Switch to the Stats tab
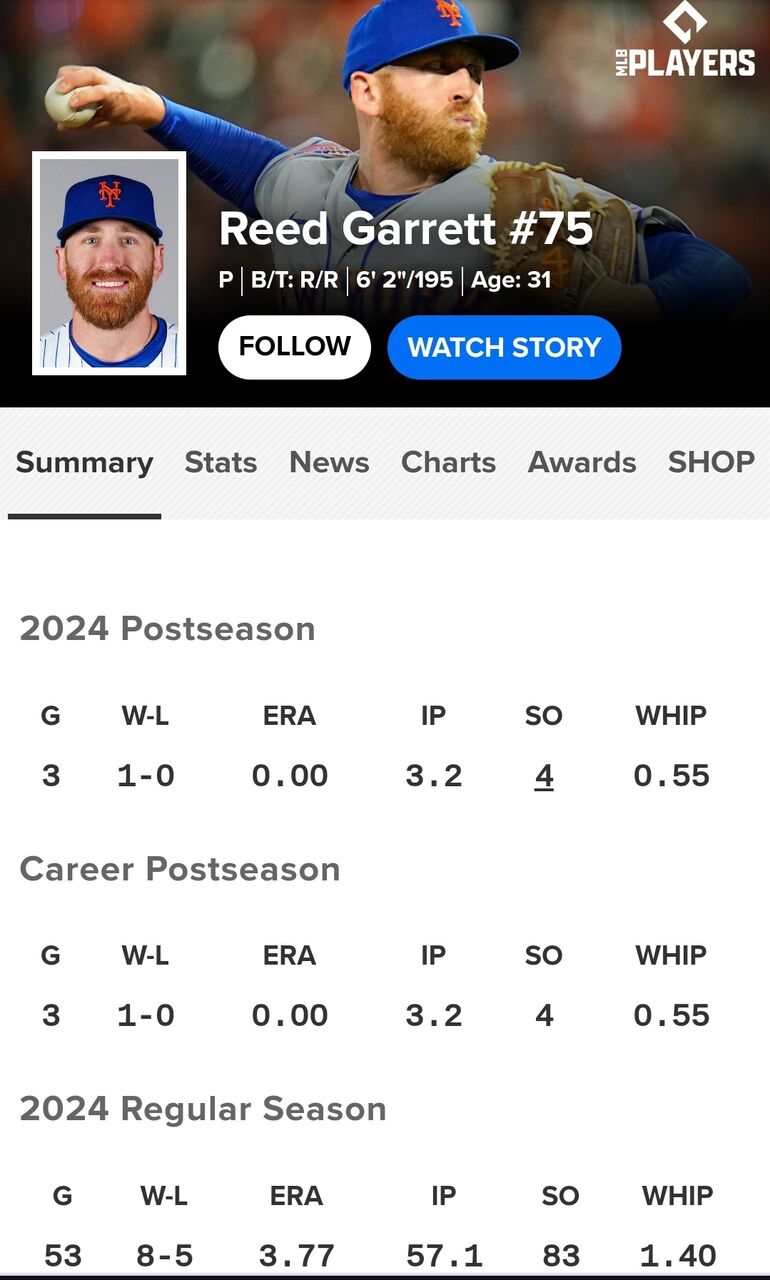Image resolution: width=770 pixels, height=1280 pixels. coord(221,462)
